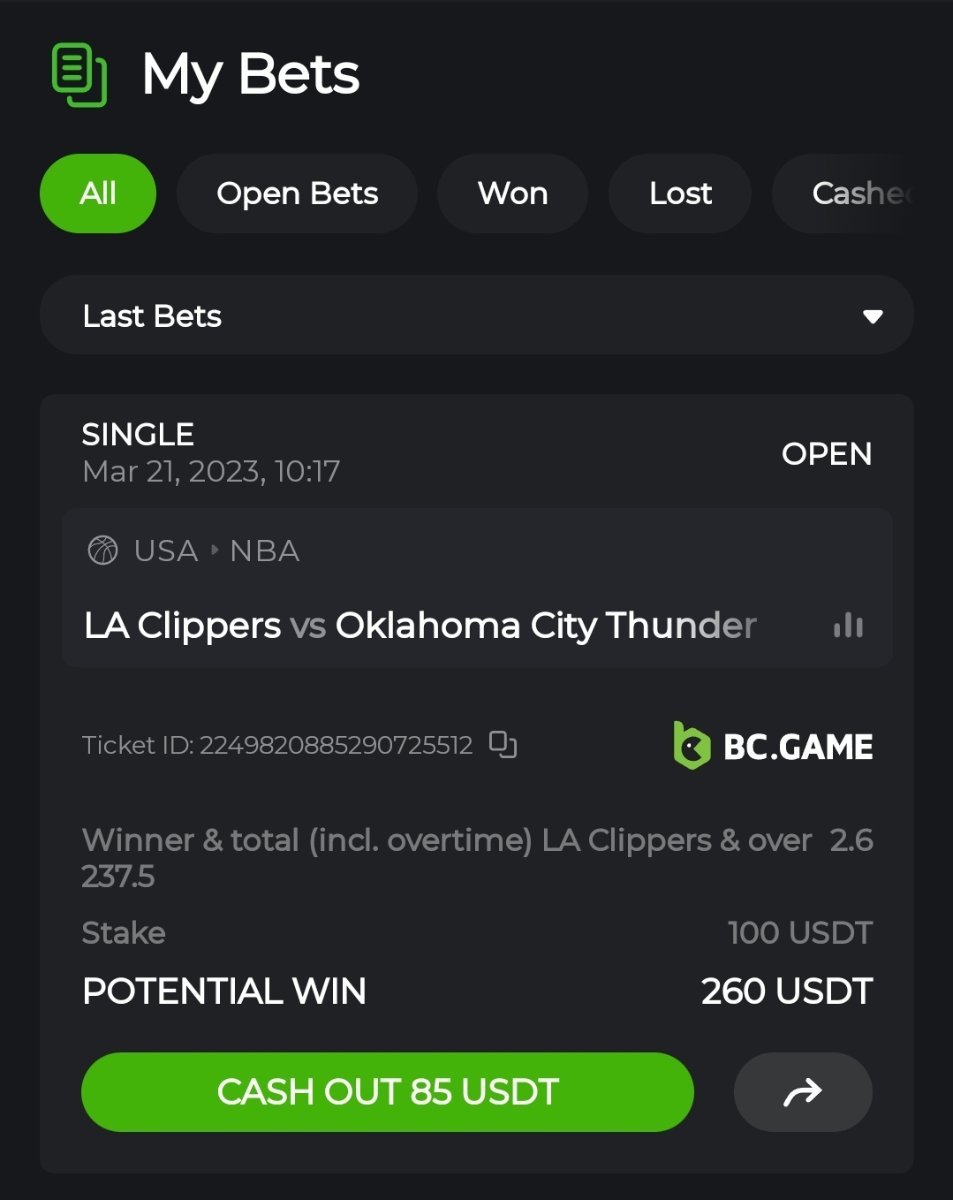Select the All bets filter
Image resolution: width=953 pixels, height=1200 pixels.
(x=98, y=193)
